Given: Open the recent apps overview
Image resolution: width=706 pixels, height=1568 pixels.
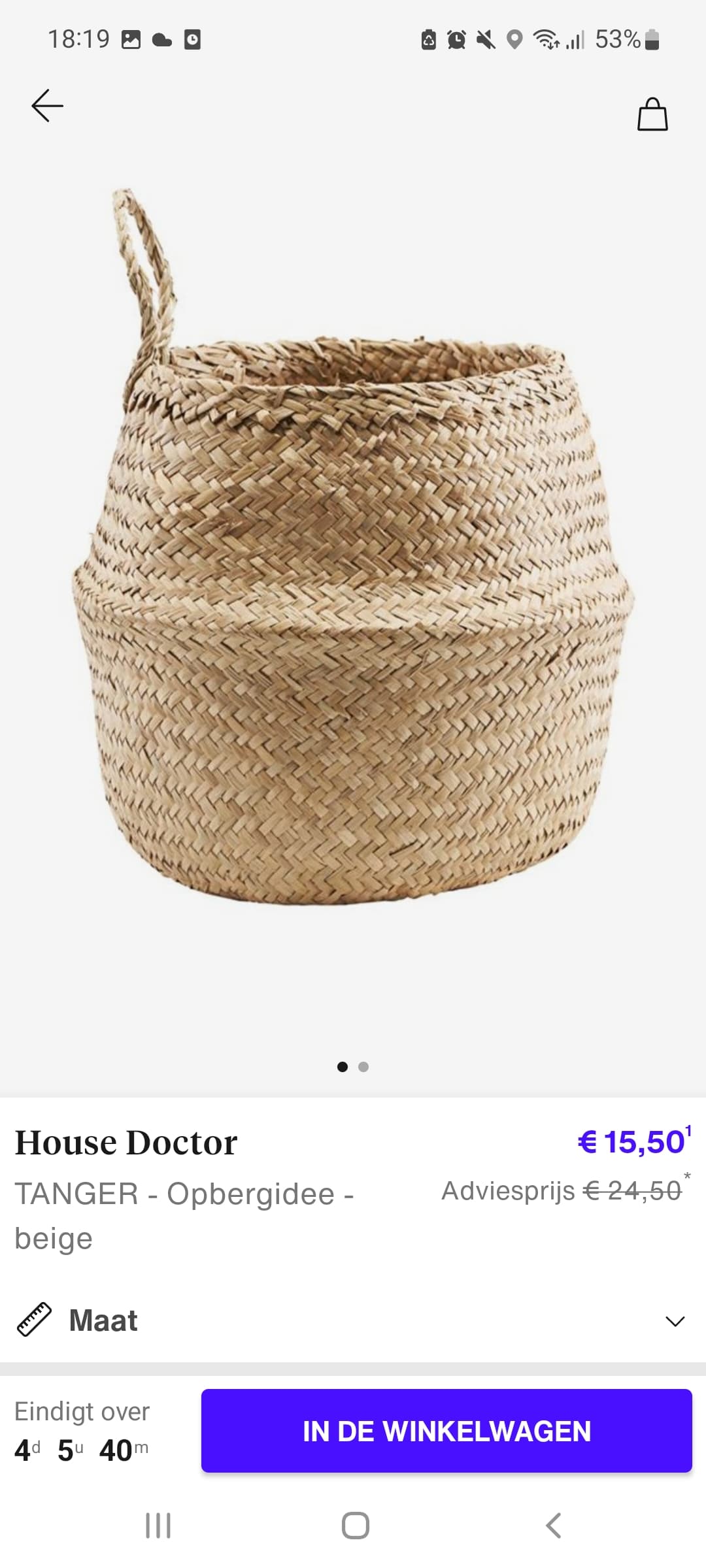Looking at the screenshot, I should click(158, 1526).
